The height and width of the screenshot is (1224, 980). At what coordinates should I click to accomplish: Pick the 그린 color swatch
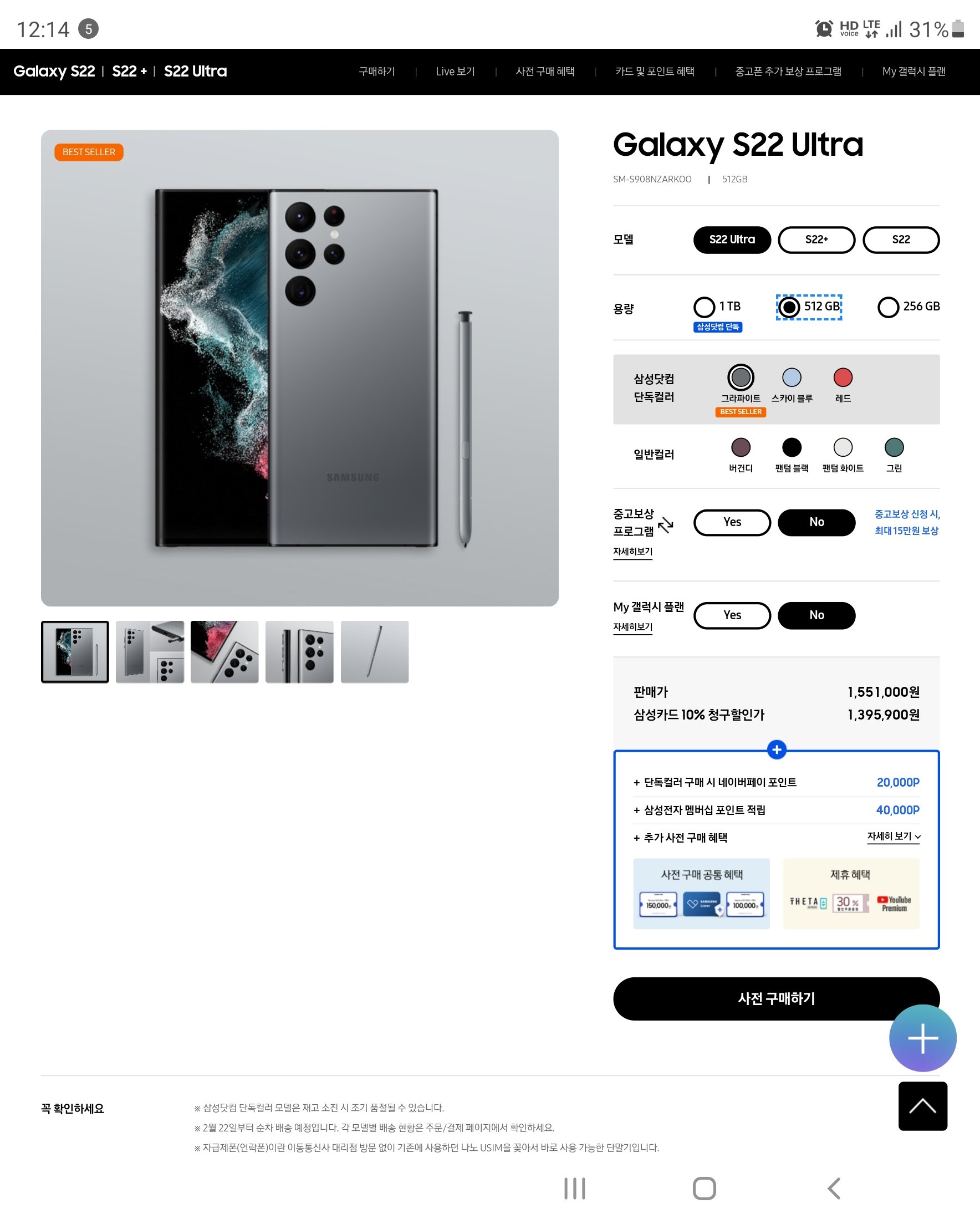pos(894,447)
